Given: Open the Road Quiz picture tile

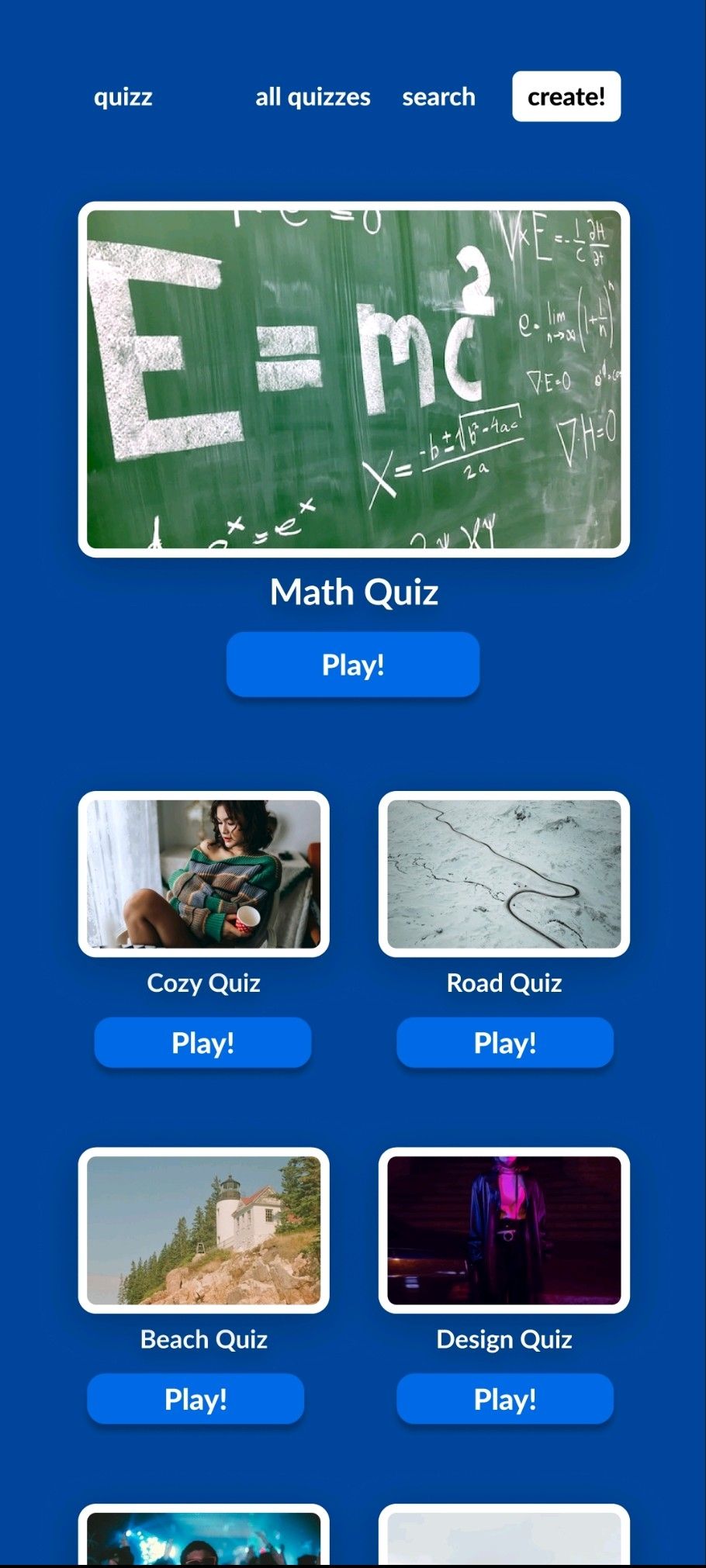Looking at the screenshot, I should pyautogui.click(x=504, y=874).
